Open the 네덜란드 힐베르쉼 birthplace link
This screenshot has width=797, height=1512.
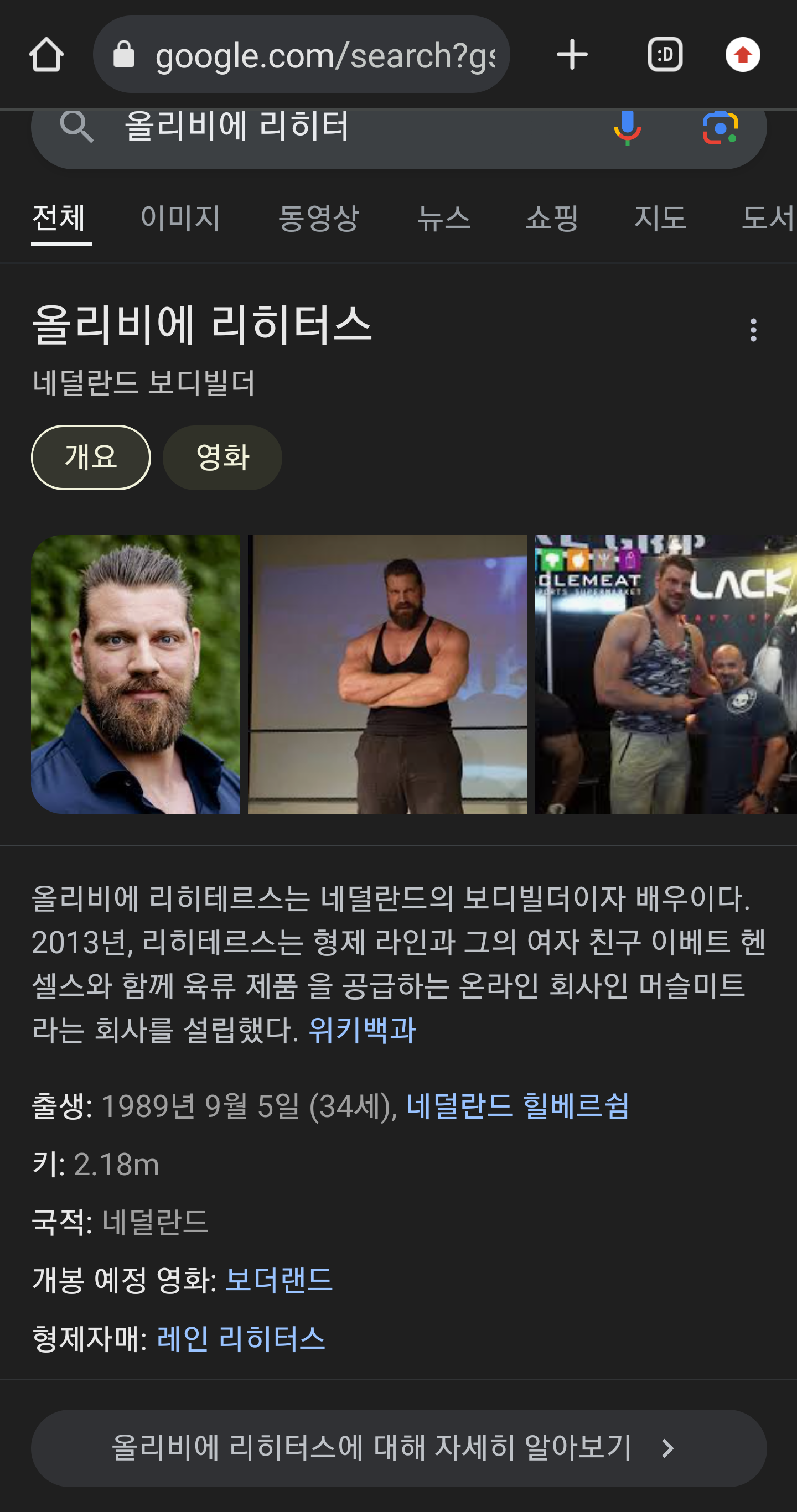(x=517, y=1106)
